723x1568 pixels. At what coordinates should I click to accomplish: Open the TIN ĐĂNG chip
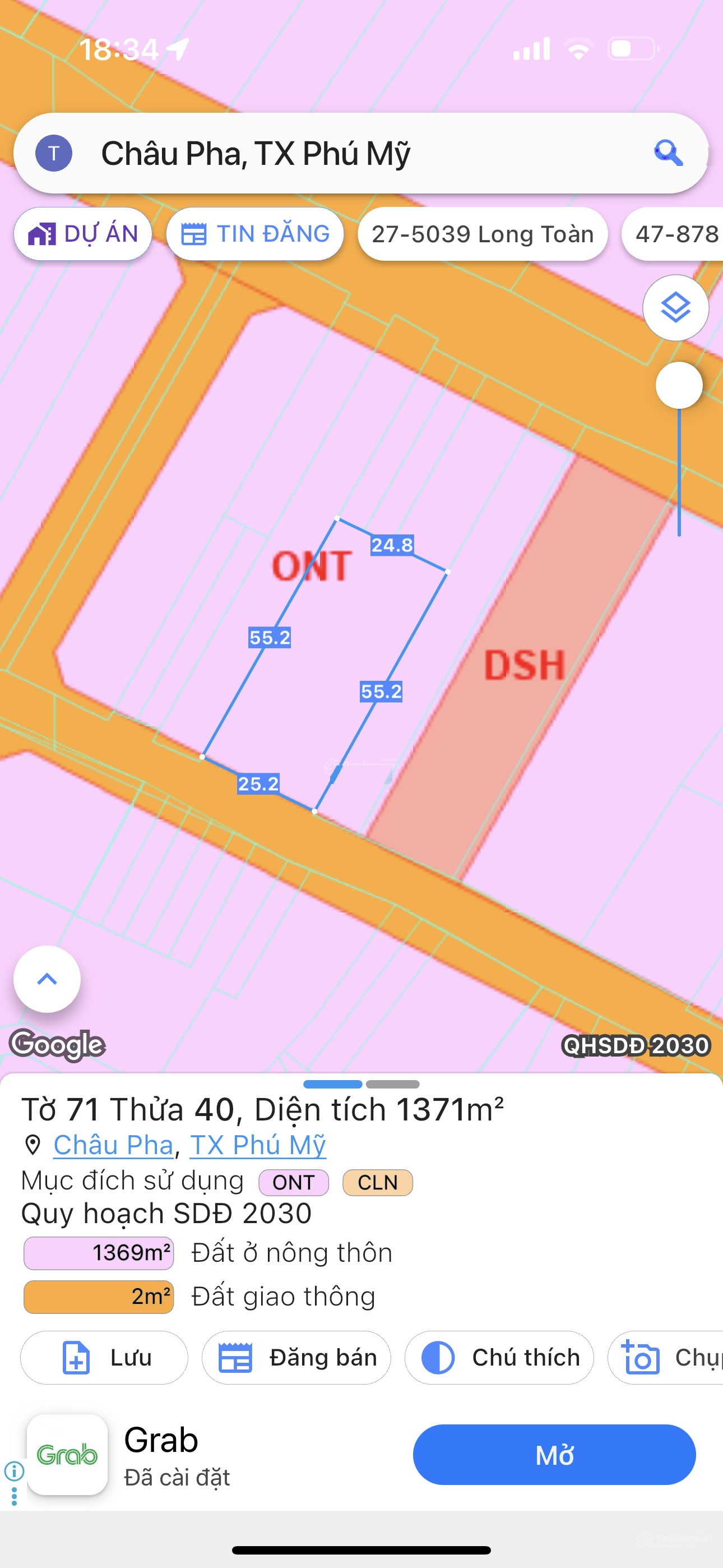coord(255,234)
